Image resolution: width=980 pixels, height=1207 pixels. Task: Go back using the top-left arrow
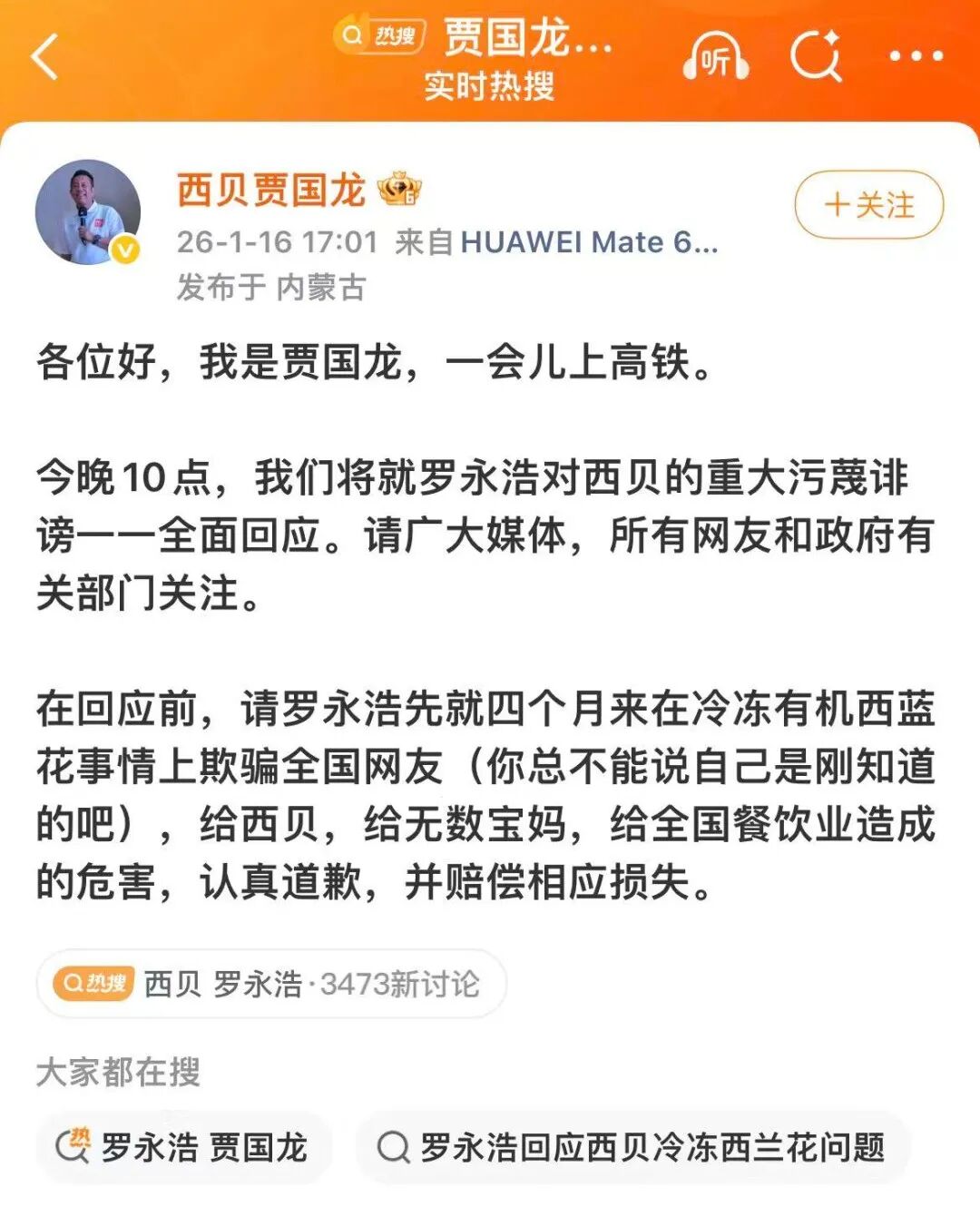pyautogui.click(x=45, y=56)
